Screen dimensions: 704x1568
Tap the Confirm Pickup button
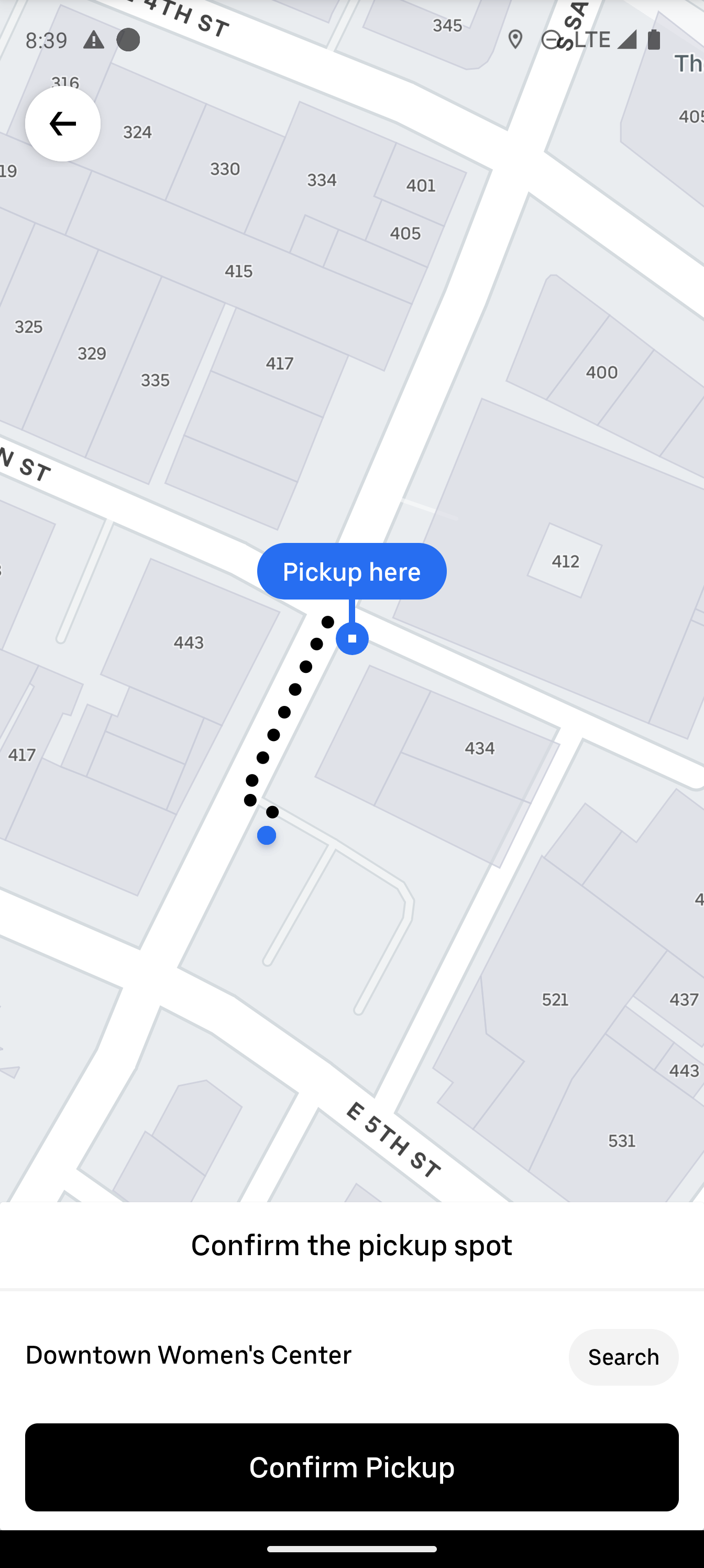[x=351, y=1466]
